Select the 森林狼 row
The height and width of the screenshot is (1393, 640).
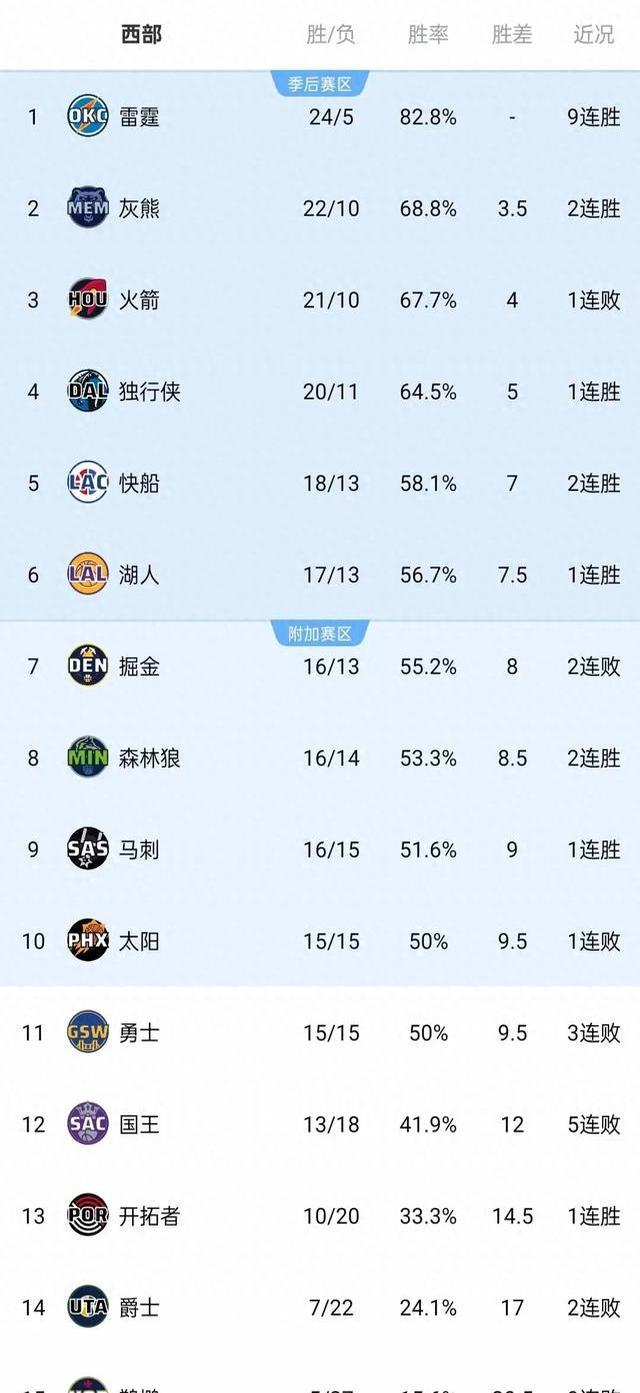coord(149,758)
